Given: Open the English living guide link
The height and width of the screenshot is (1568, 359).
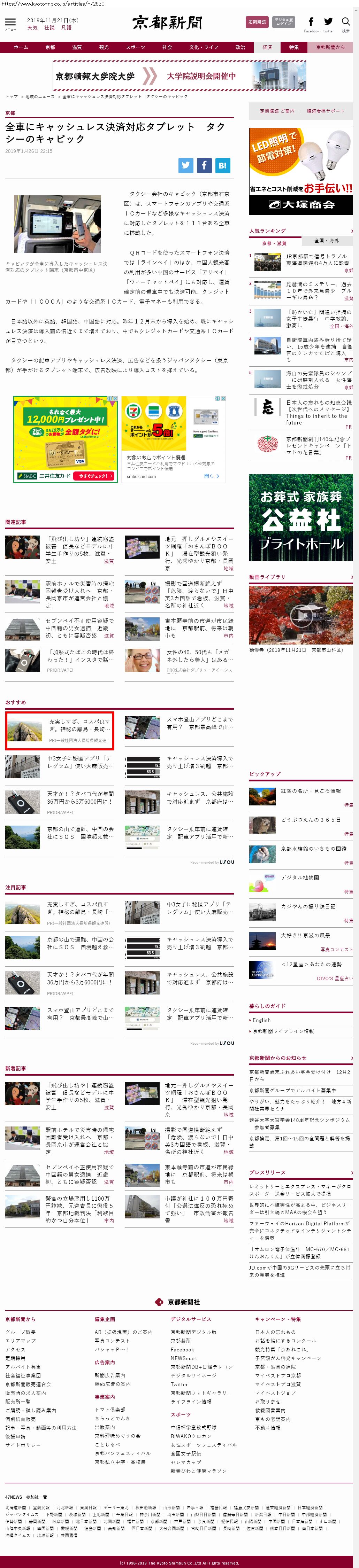Looking at the screenshot, I should tap(262, 1020).
